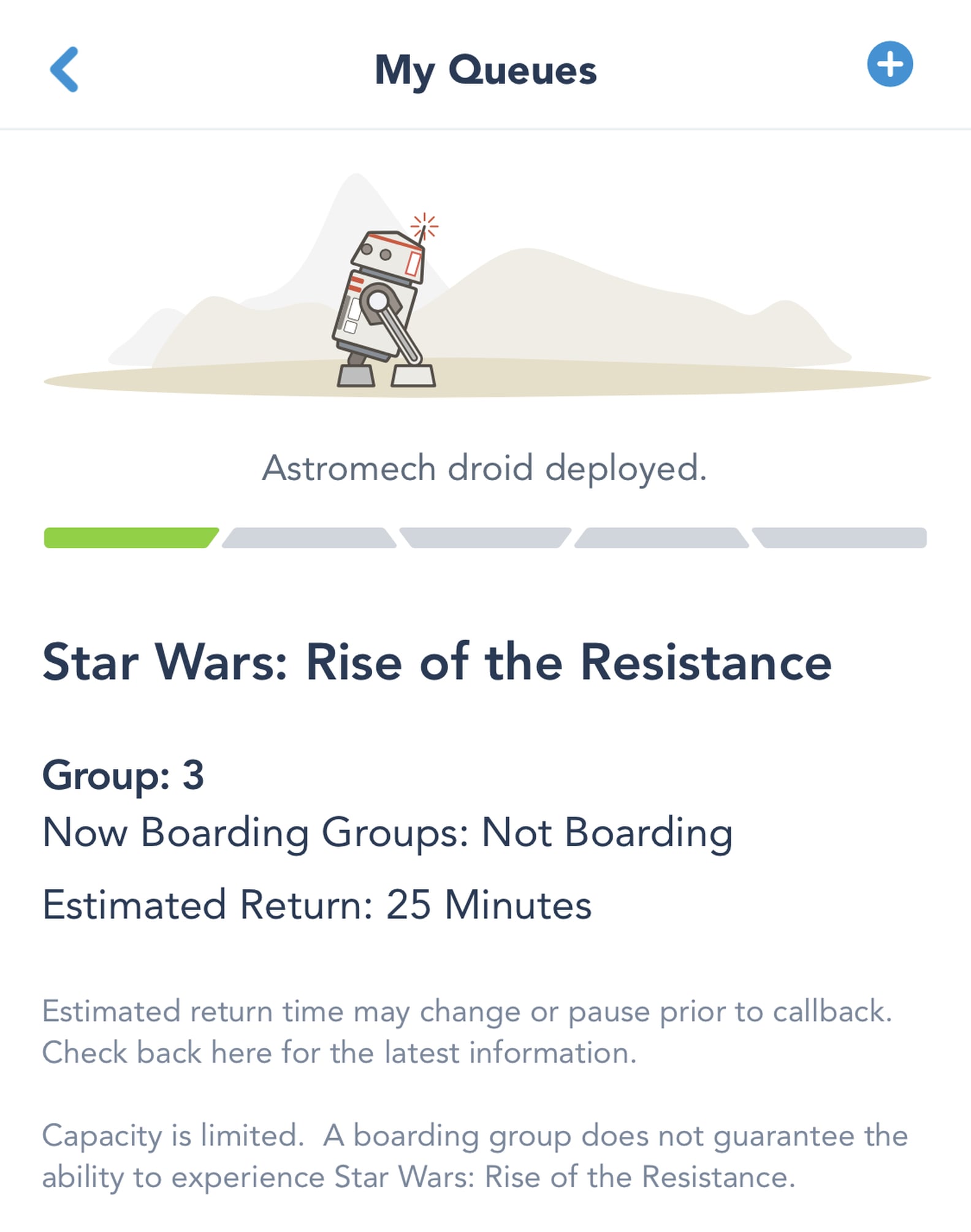Tap the plus button to add a queue

click(889, 63)
